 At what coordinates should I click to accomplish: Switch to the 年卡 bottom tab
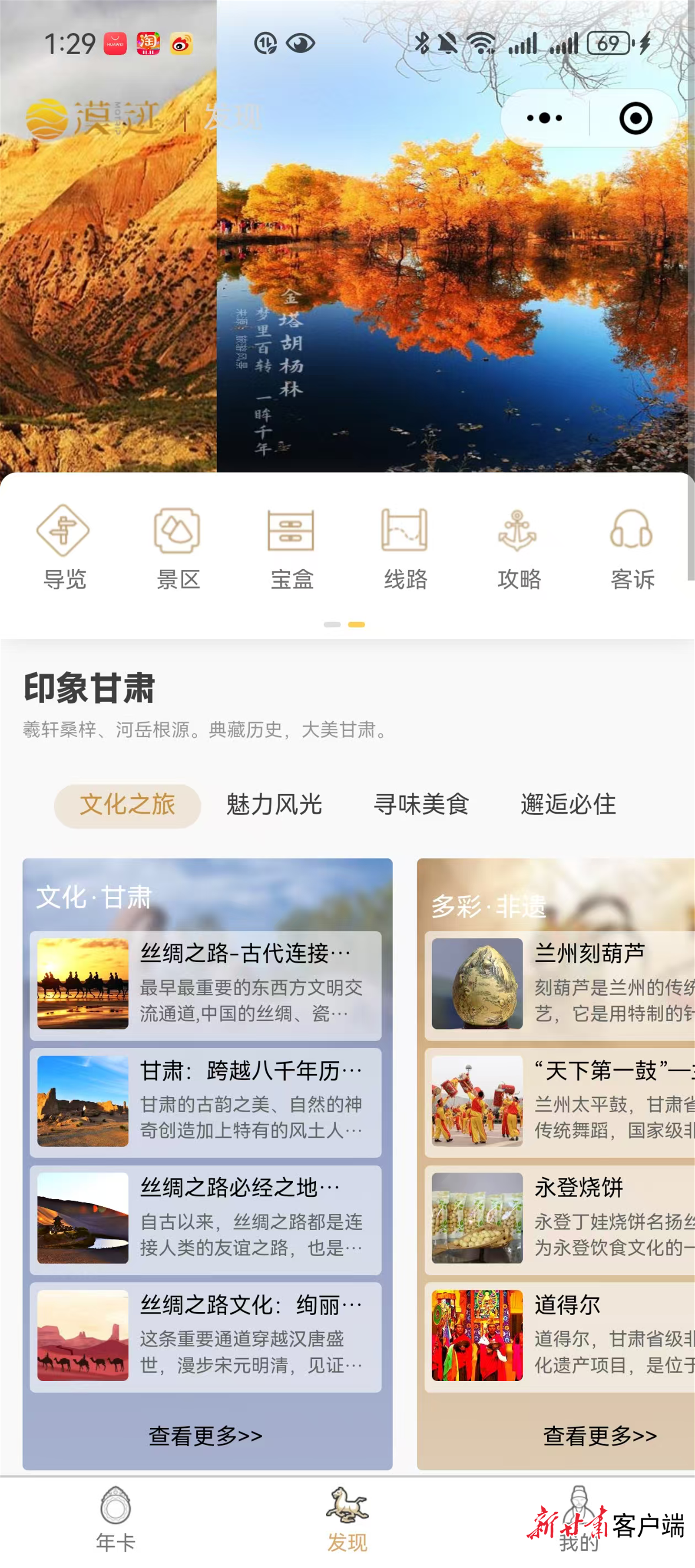115,1518
